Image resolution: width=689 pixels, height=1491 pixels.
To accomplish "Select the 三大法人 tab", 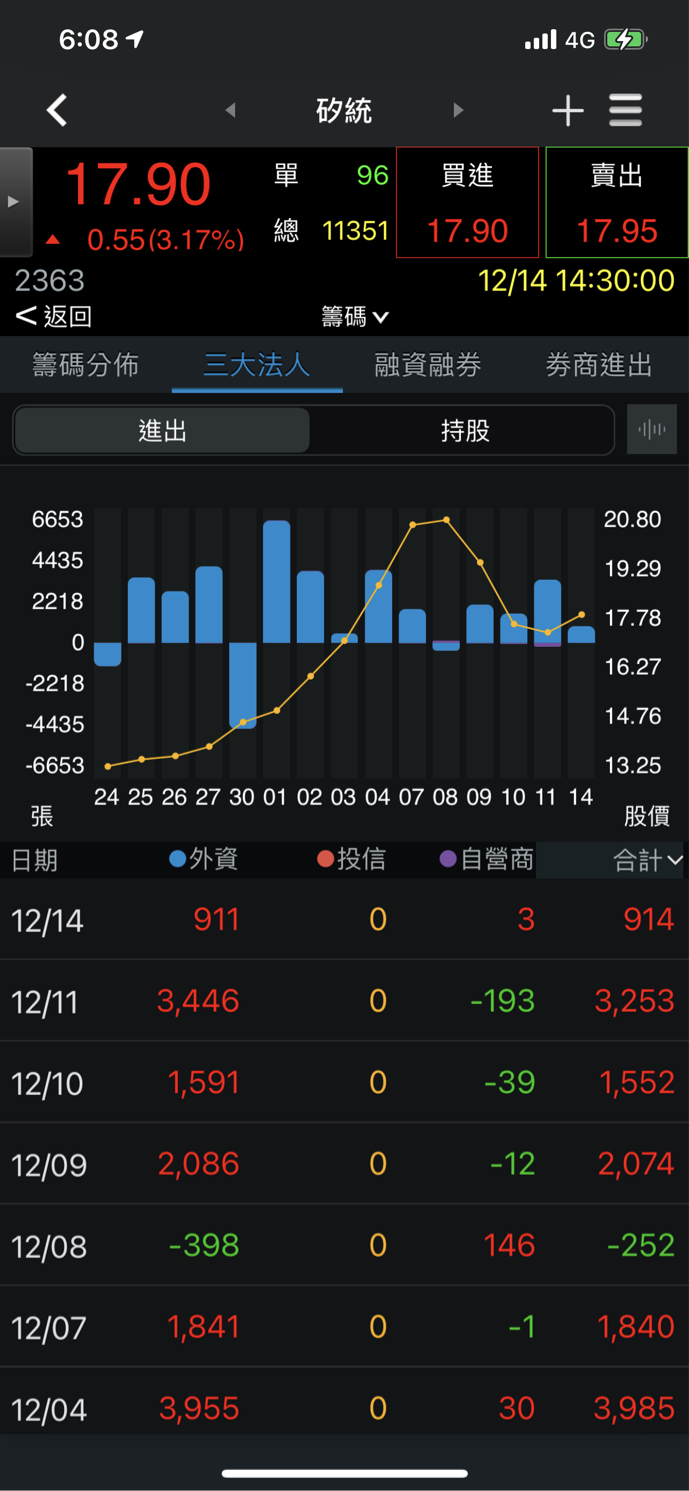I will tap(257, 365).
